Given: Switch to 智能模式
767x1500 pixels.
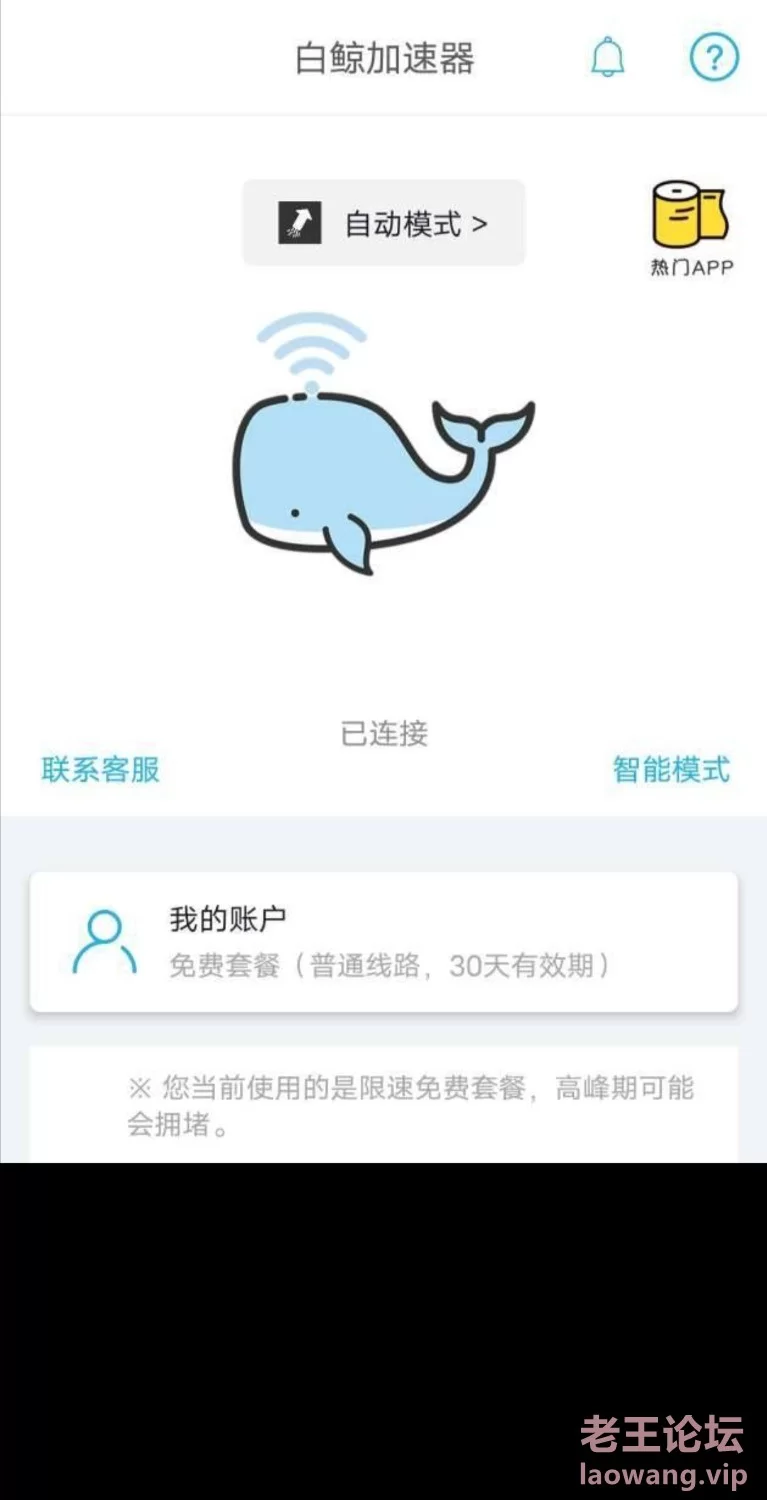Looking at the screenshot, I should click(x=672, y=769).
